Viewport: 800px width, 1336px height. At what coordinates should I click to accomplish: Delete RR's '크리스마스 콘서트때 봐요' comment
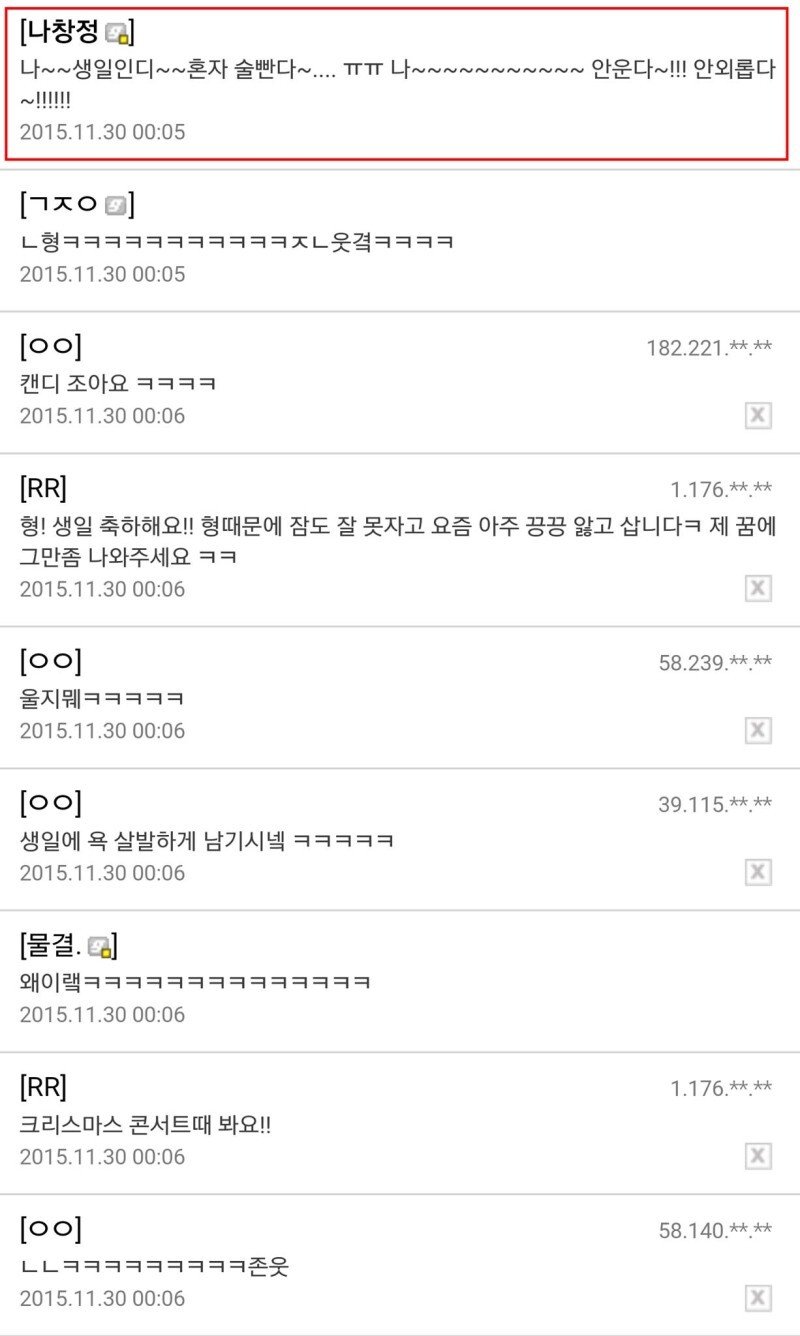click(x=758, y=1157)
